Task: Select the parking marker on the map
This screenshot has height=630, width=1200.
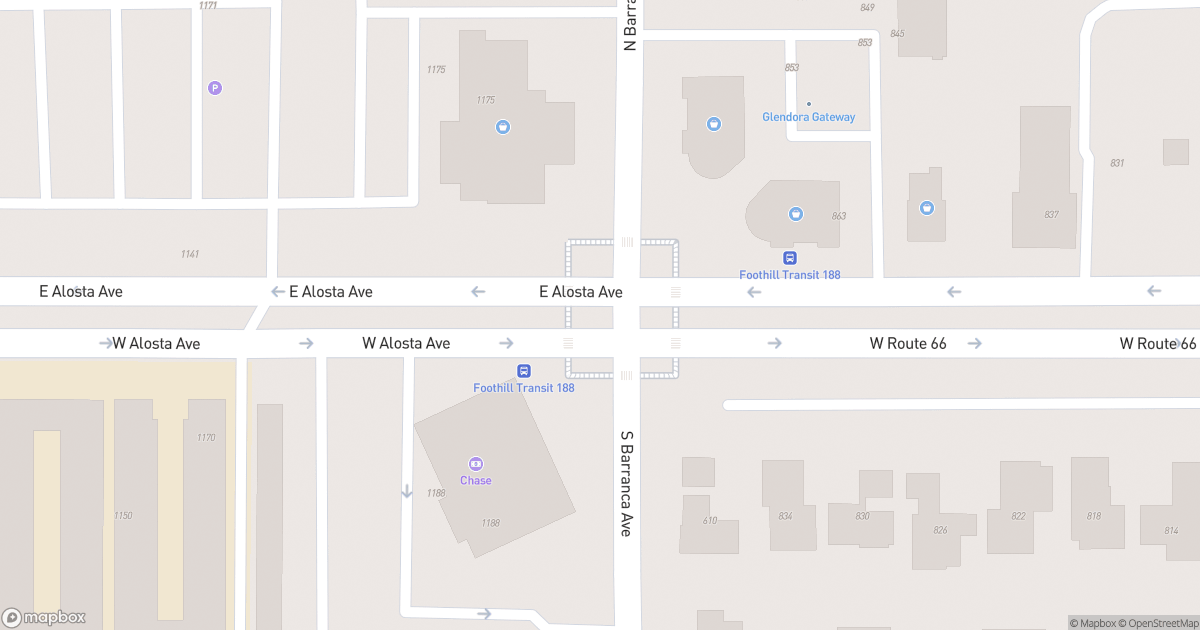Action: [214, 88]
